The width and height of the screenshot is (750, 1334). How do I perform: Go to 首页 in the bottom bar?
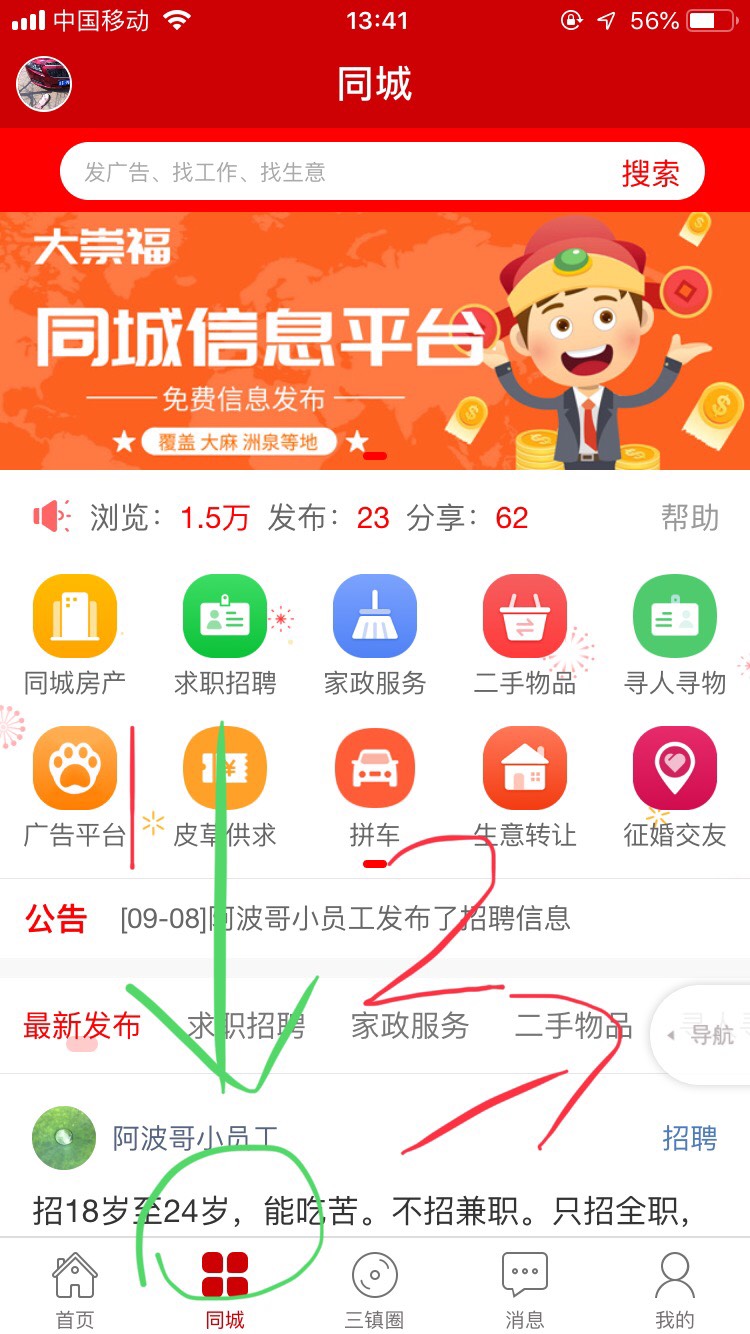pos(75,1290)
